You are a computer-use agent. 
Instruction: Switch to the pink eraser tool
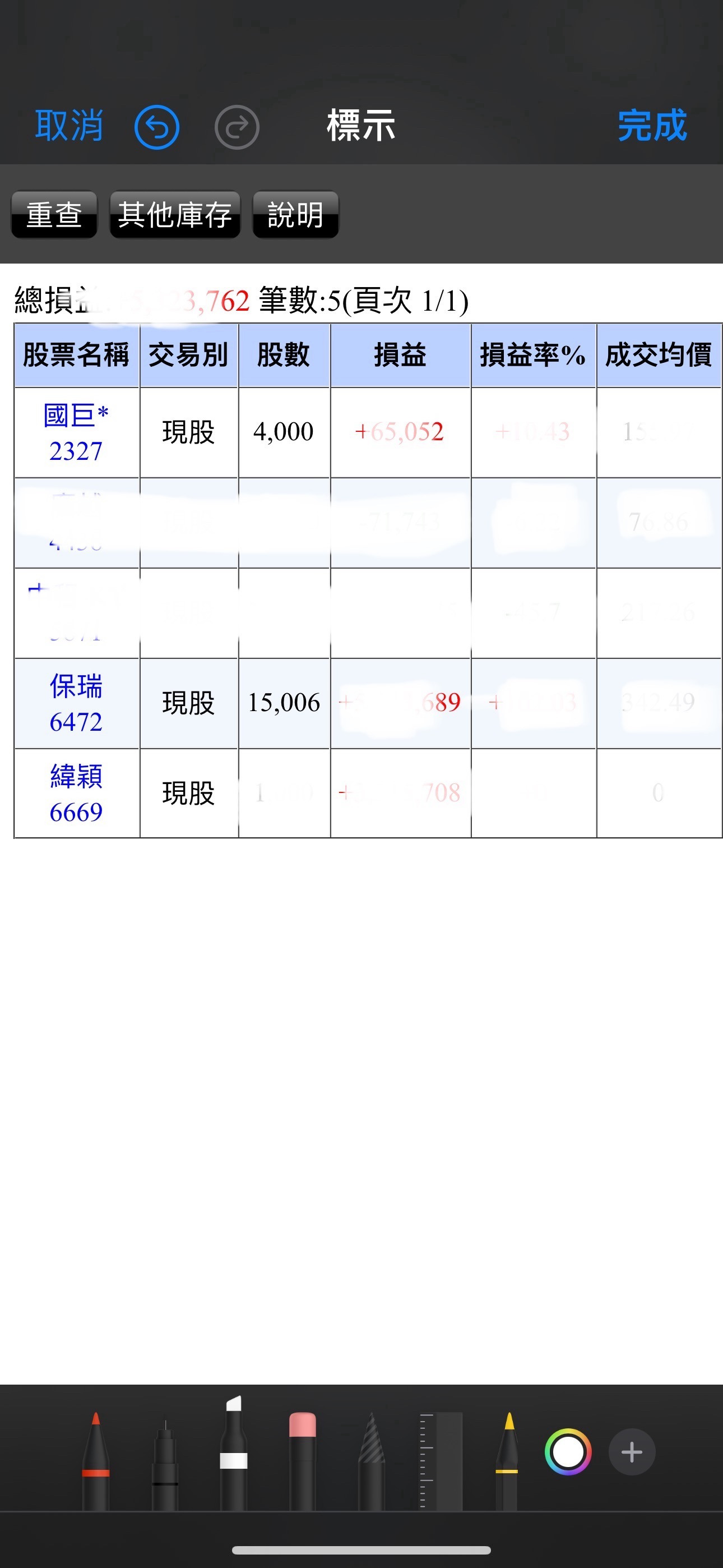click(303, 1460)
